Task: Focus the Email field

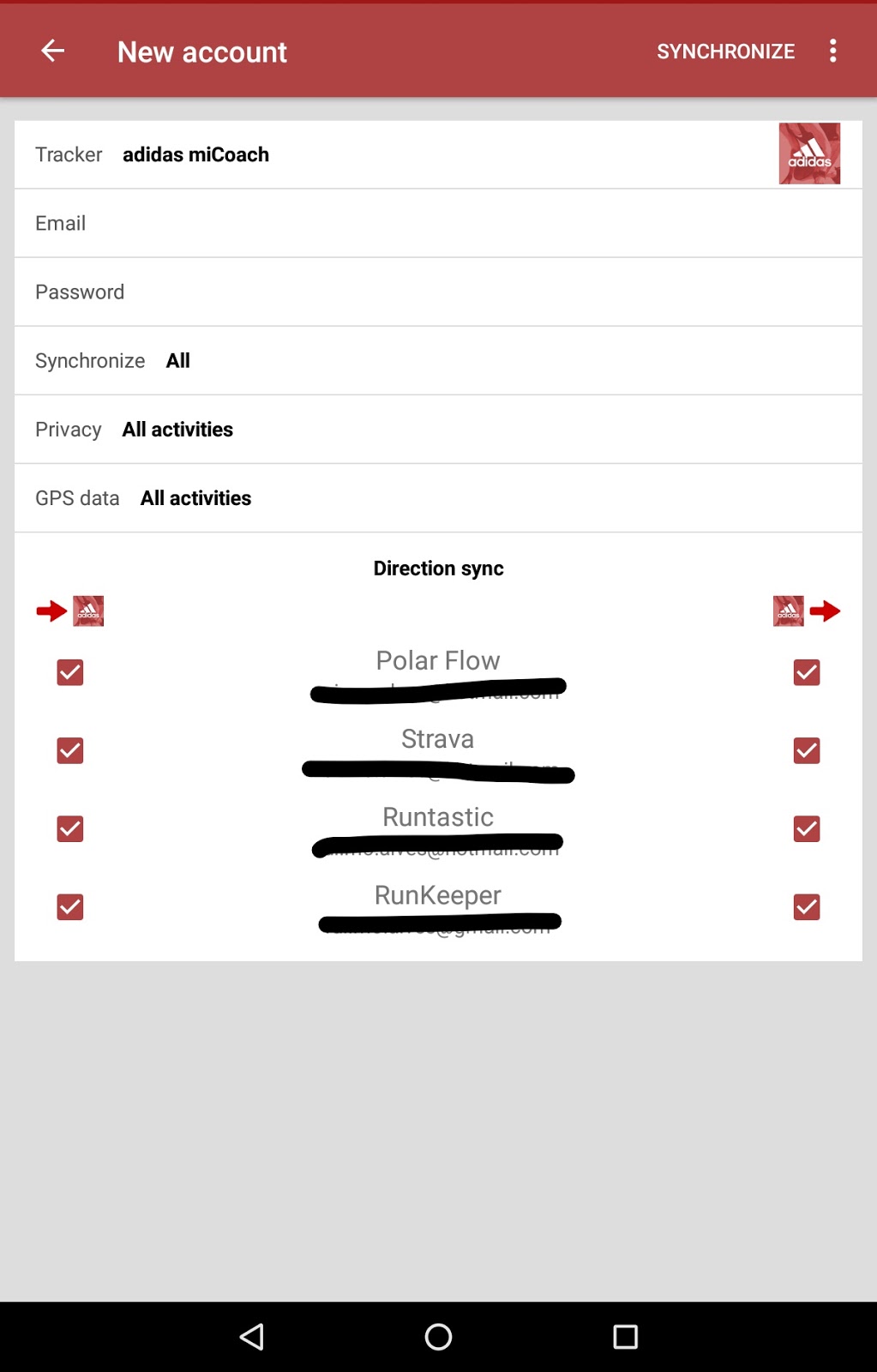Action: click(437, 223)
